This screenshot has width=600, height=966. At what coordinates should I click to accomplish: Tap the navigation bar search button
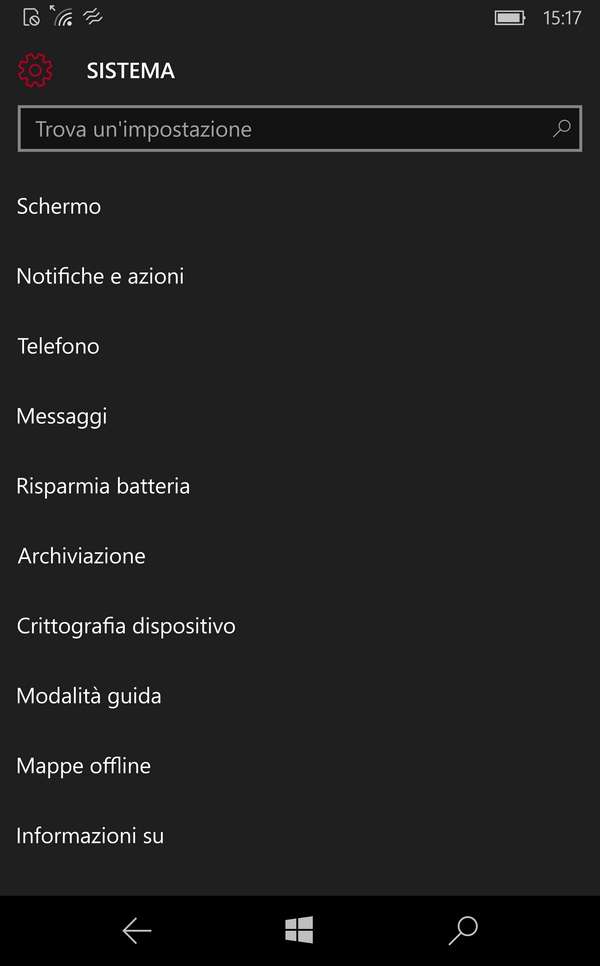point(463,930)
